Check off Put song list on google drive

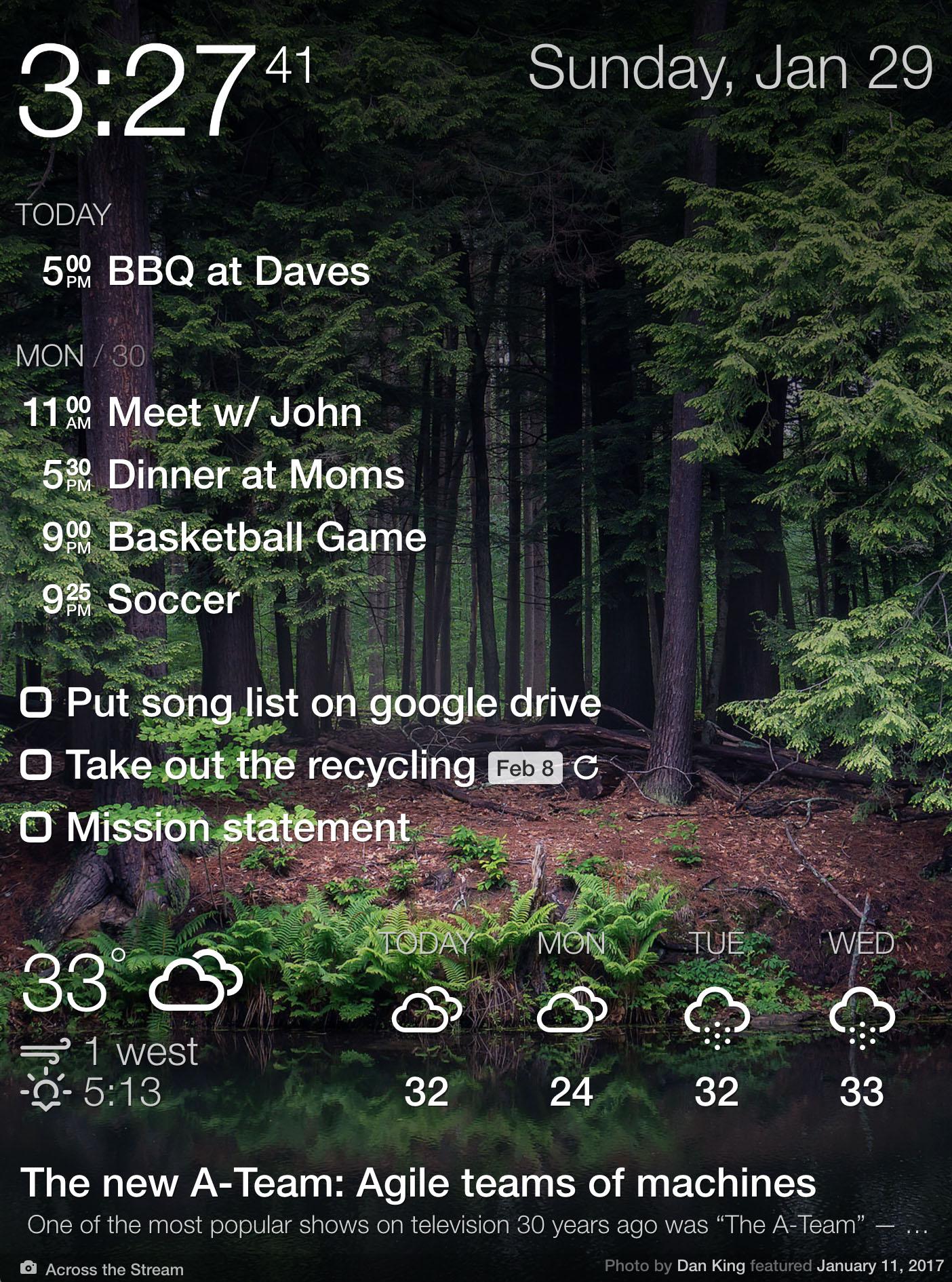click(x=36, y=703)
